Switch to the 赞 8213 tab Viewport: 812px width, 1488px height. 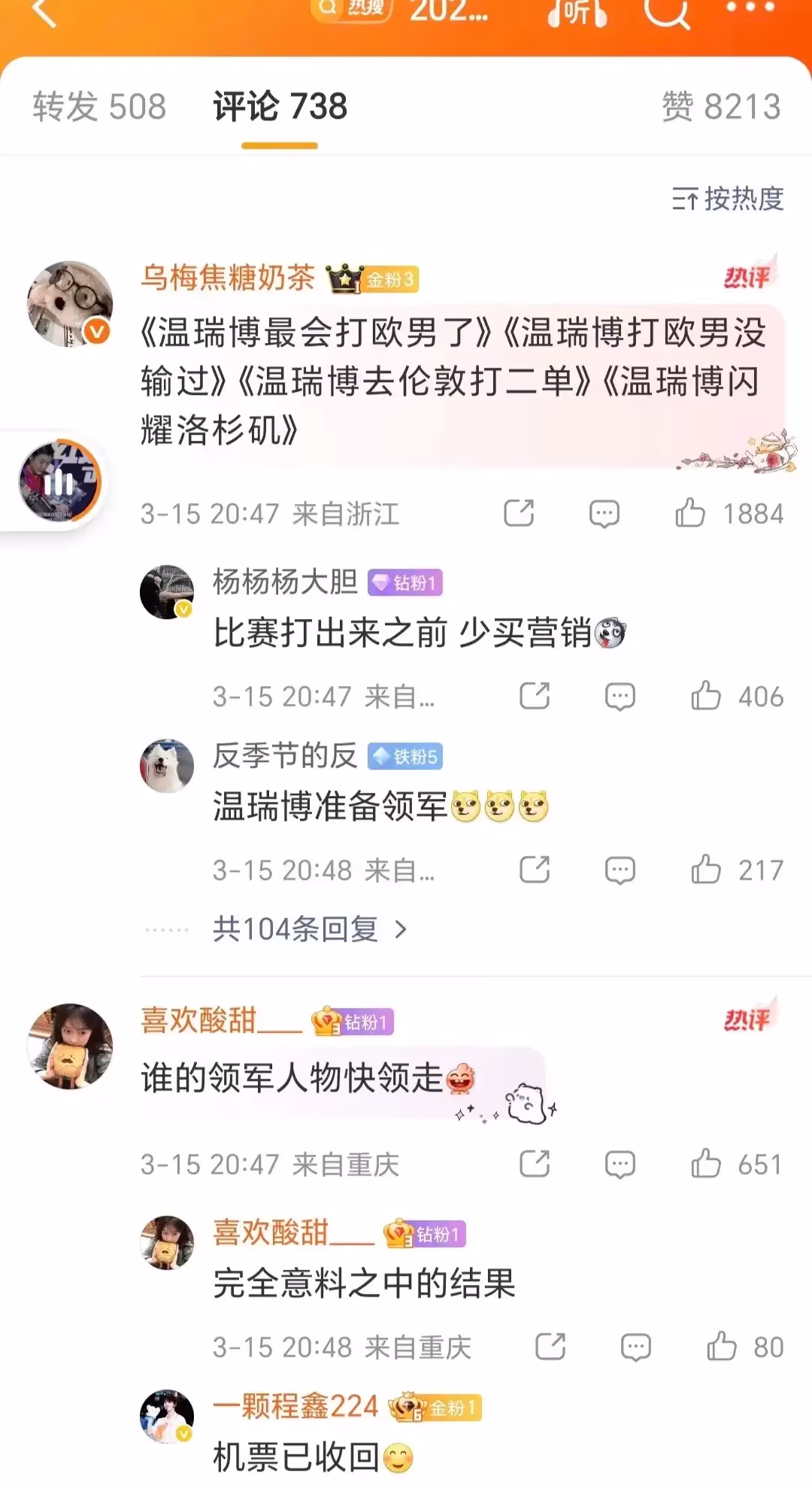click(720, 106)
